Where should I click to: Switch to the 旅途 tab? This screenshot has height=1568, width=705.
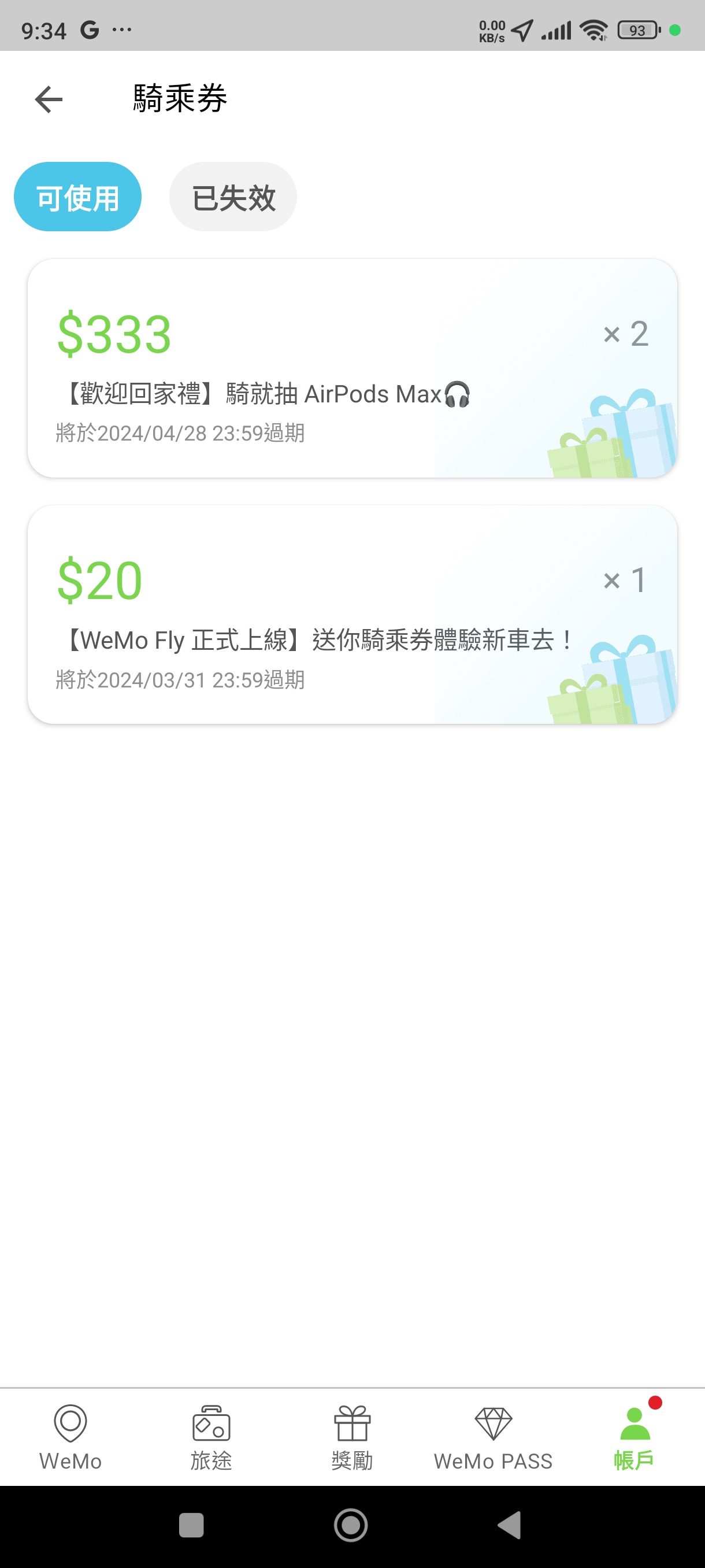coord(211,1437)
